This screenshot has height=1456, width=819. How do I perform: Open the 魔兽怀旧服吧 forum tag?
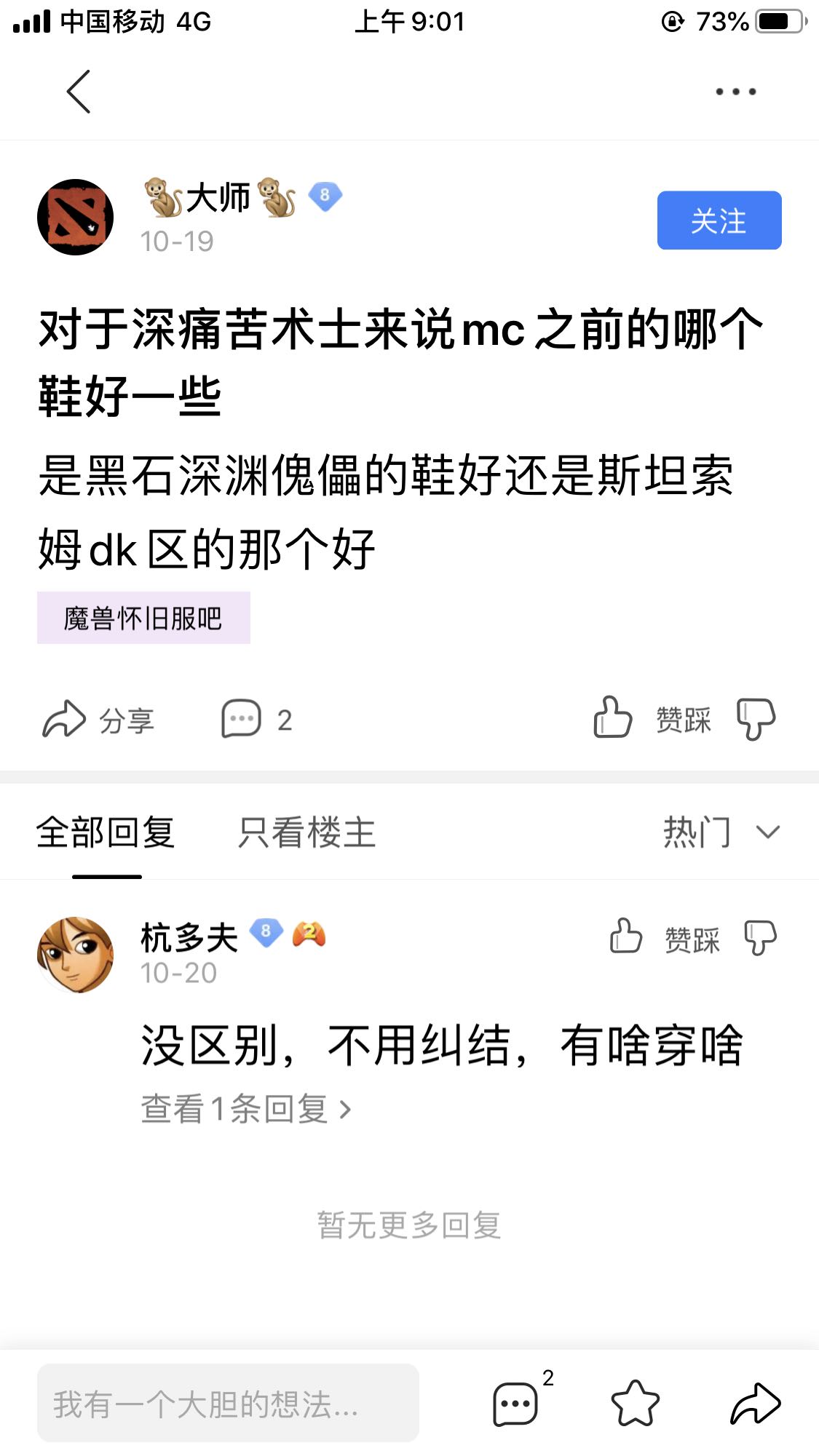143,618
